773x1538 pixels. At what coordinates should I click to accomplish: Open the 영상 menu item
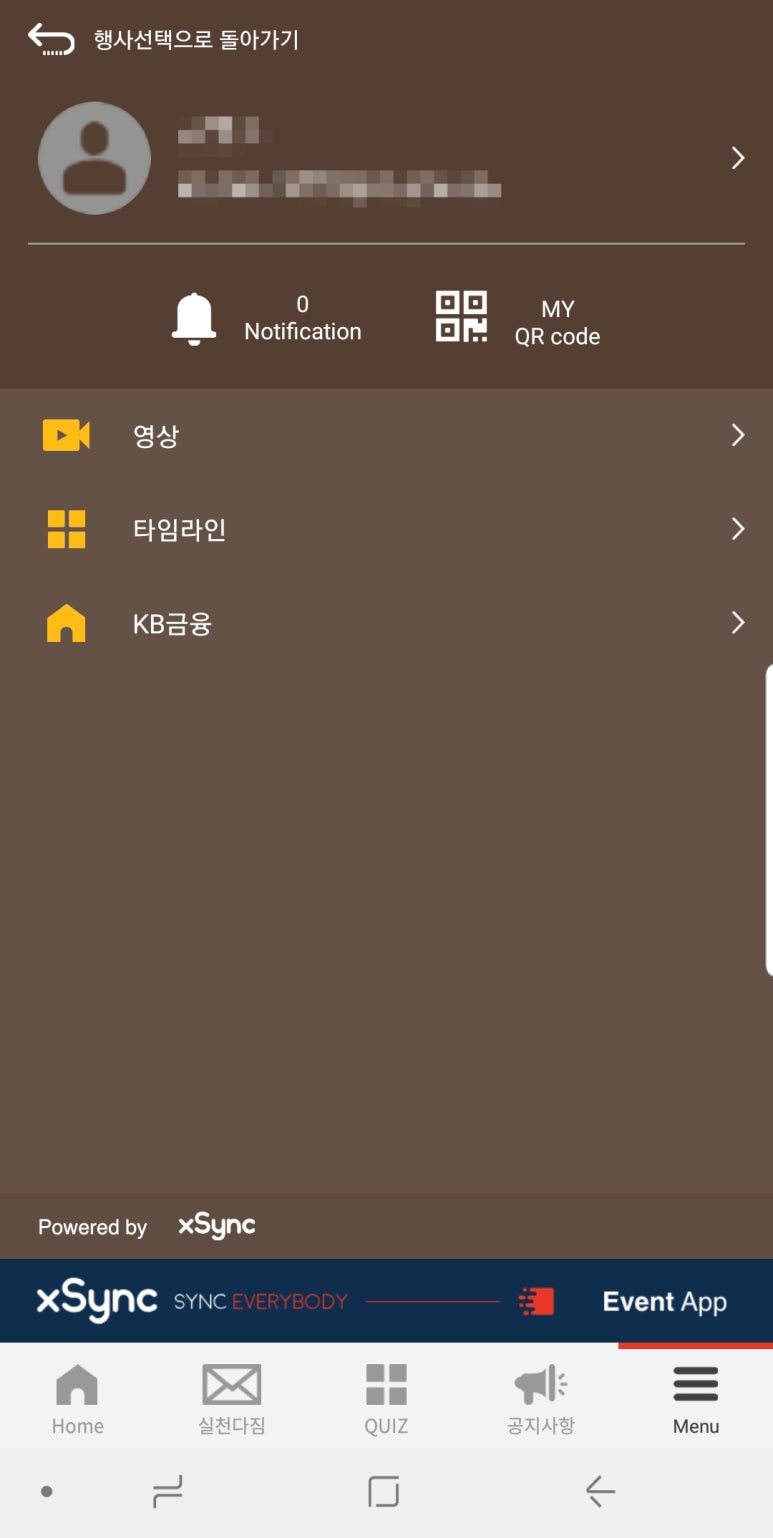point(386,435)
